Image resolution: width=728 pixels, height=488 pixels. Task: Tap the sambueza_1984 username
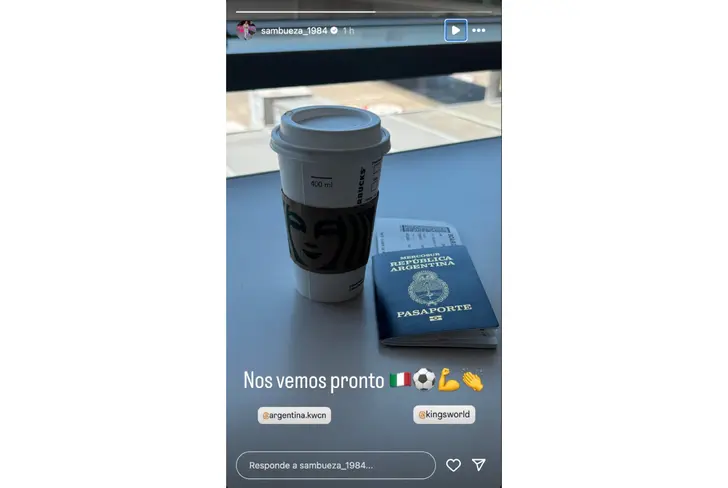point(294,30)
